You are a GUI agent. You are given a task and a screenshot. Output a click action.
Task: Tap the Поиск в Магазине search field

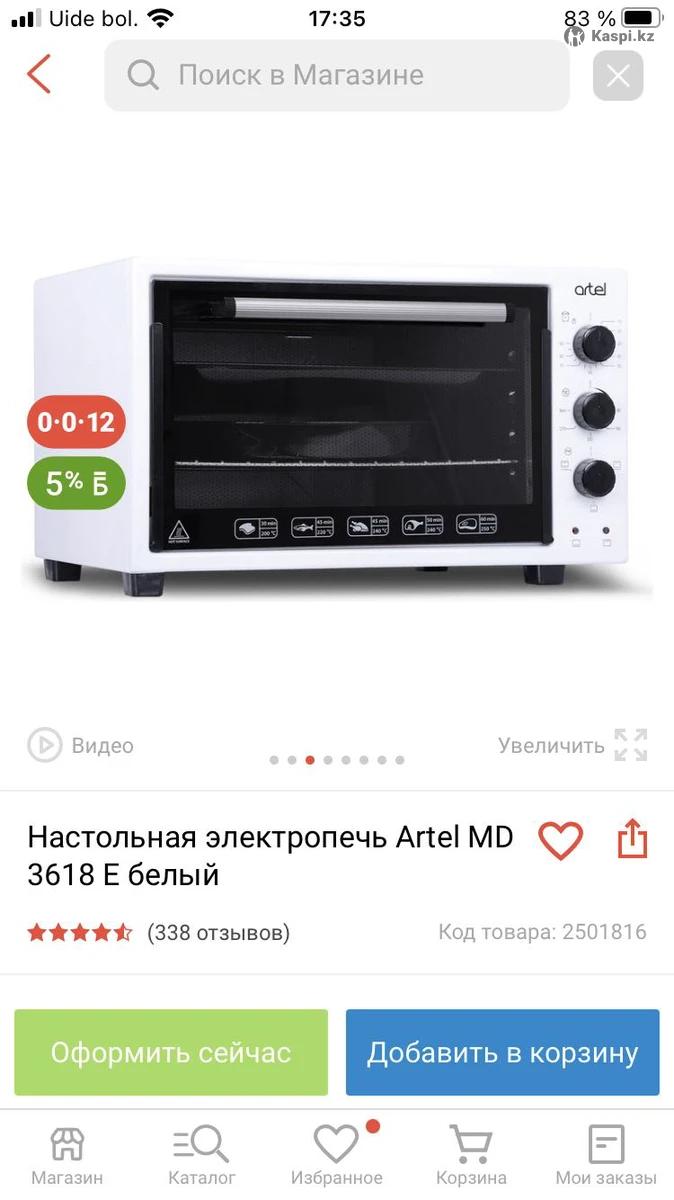coord(336,75)
